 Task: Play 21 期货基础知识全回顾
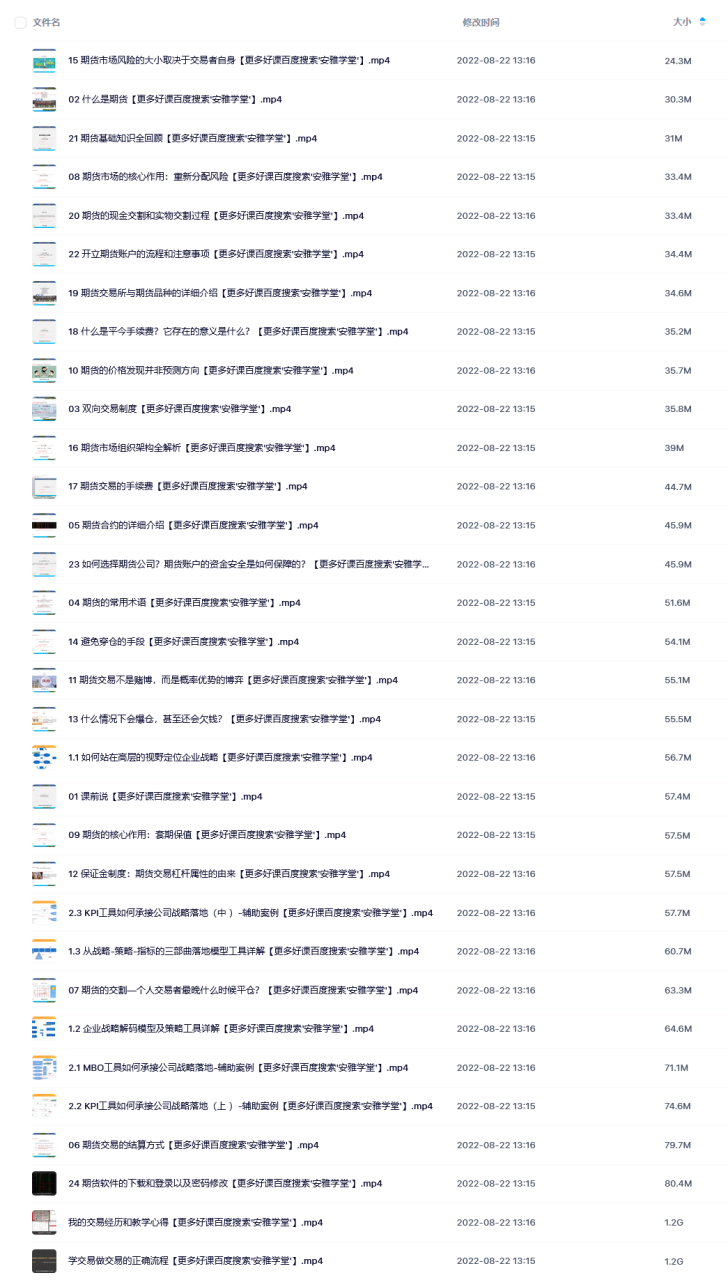point(193,139)
